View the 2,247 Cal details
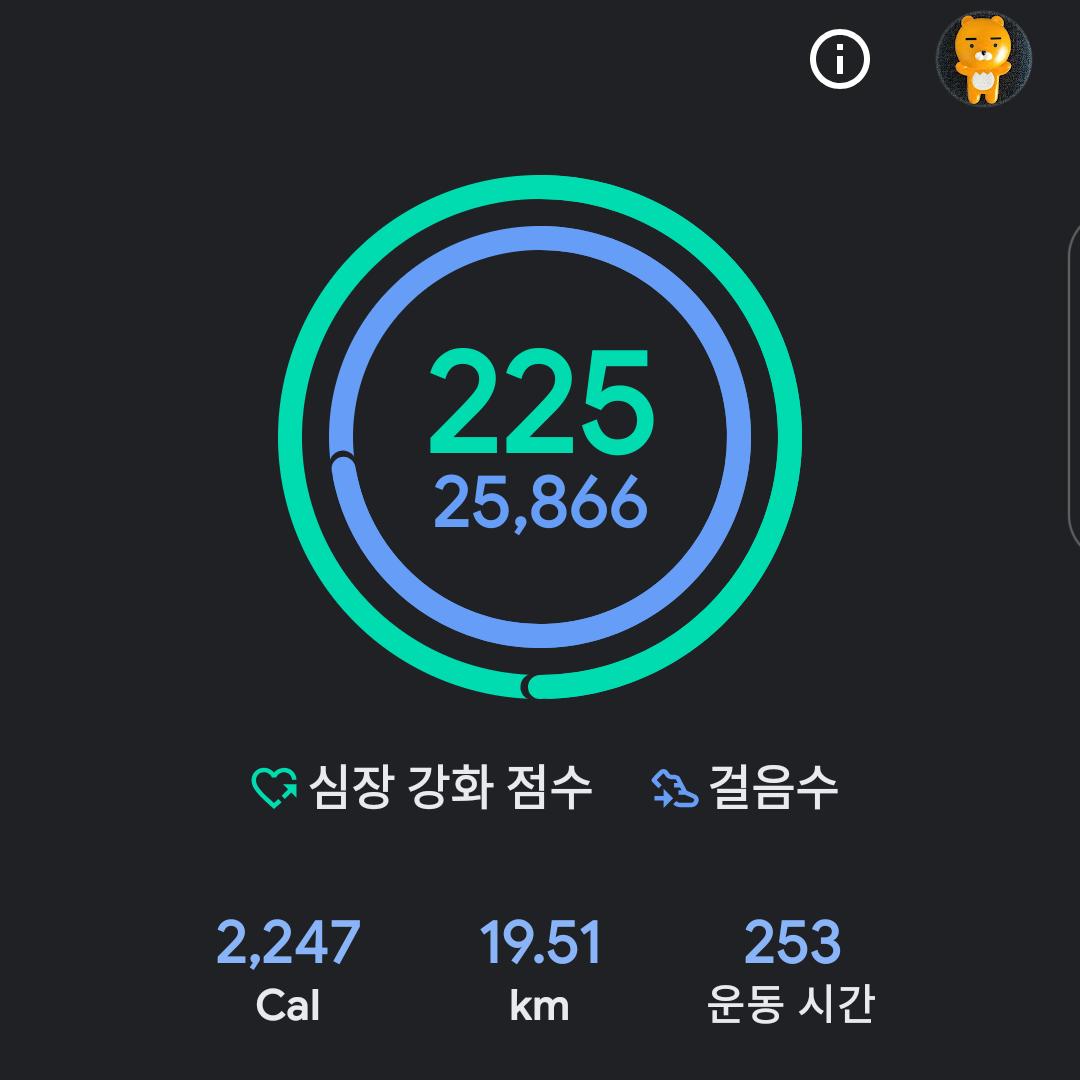 288,970
